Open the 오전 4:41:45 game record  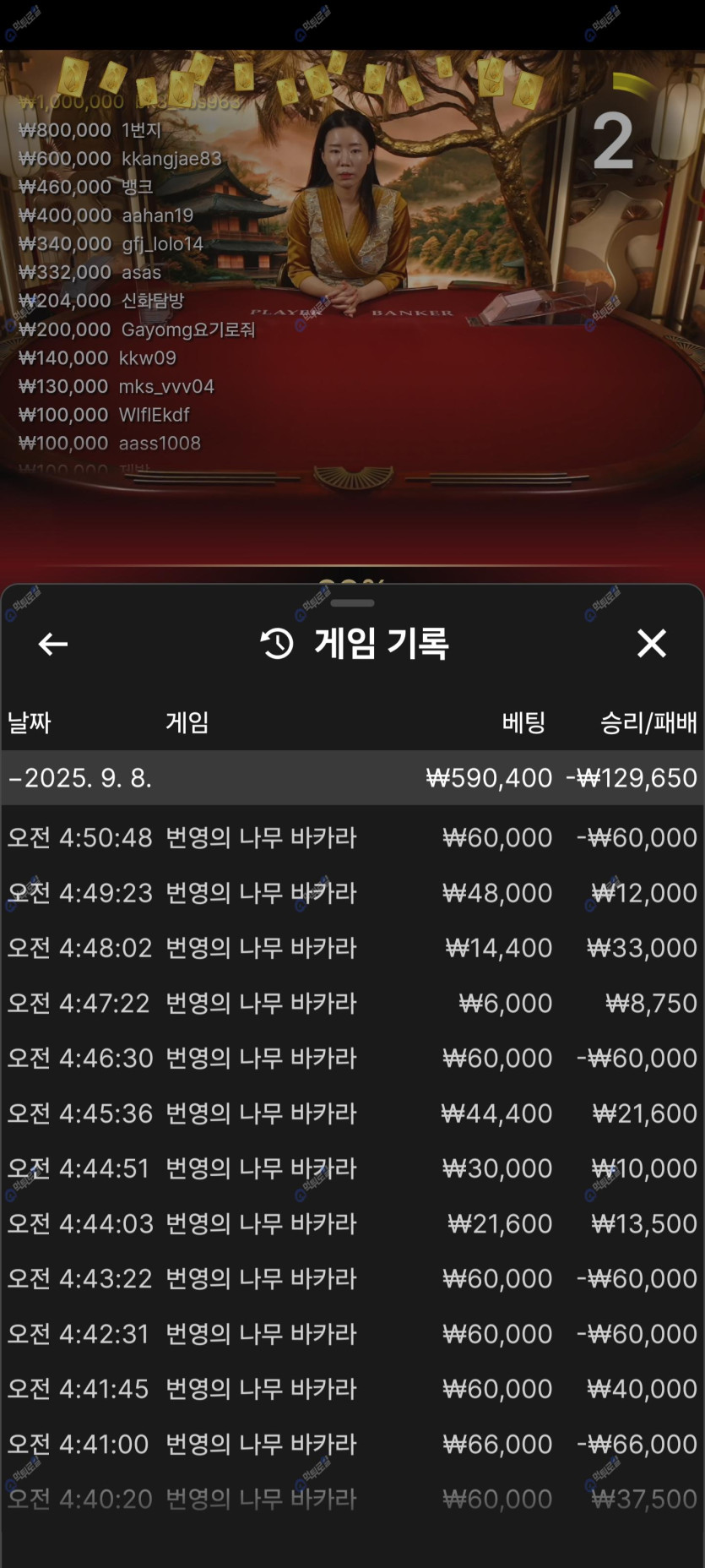[x=352, y=1389]
